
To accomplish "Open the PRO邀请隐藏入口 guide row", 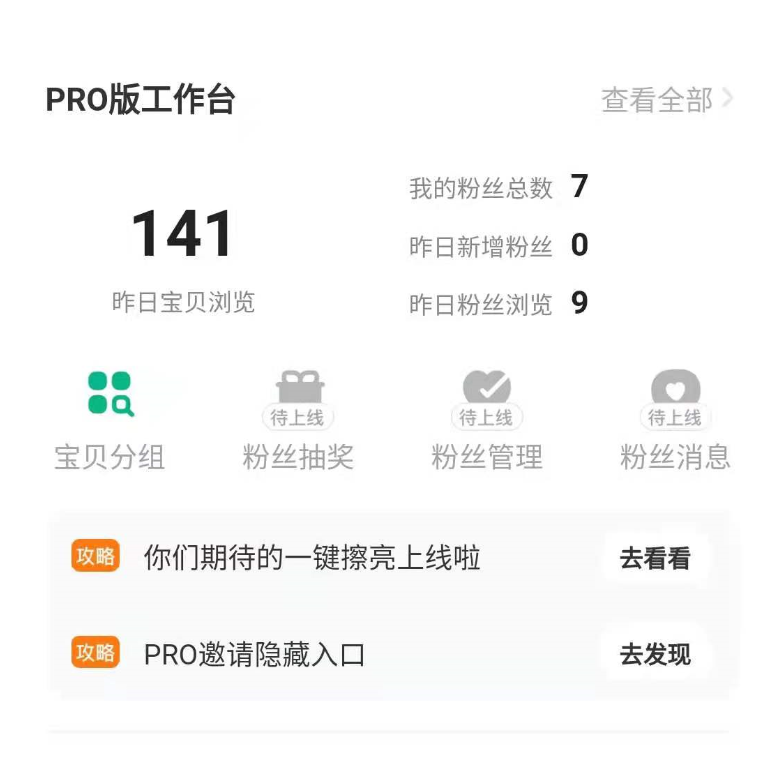I will coord(255,655).
